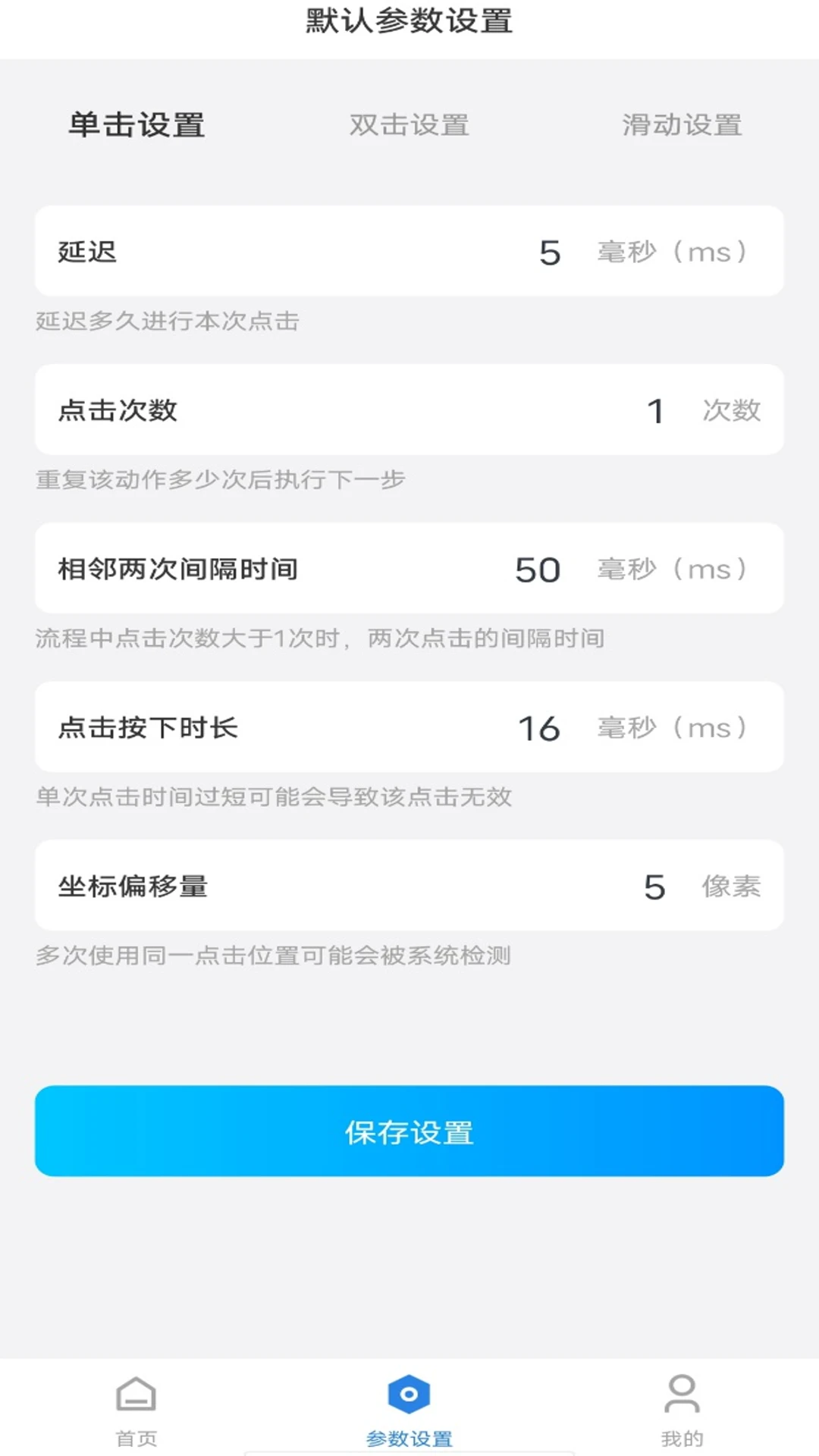Click the 默认参数设置 page title

(409, 22)
